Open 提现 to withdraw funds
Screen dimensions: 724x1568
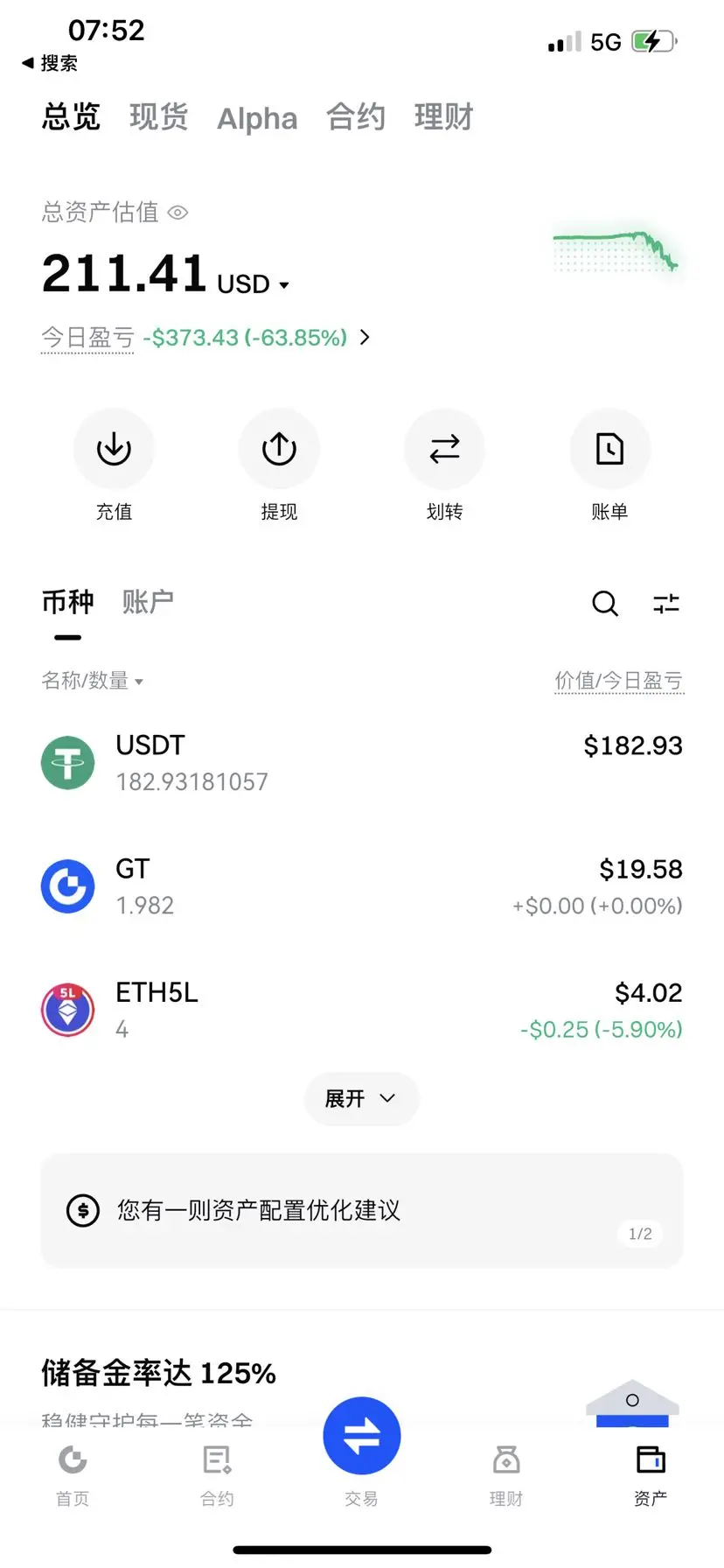coord(279,450)
